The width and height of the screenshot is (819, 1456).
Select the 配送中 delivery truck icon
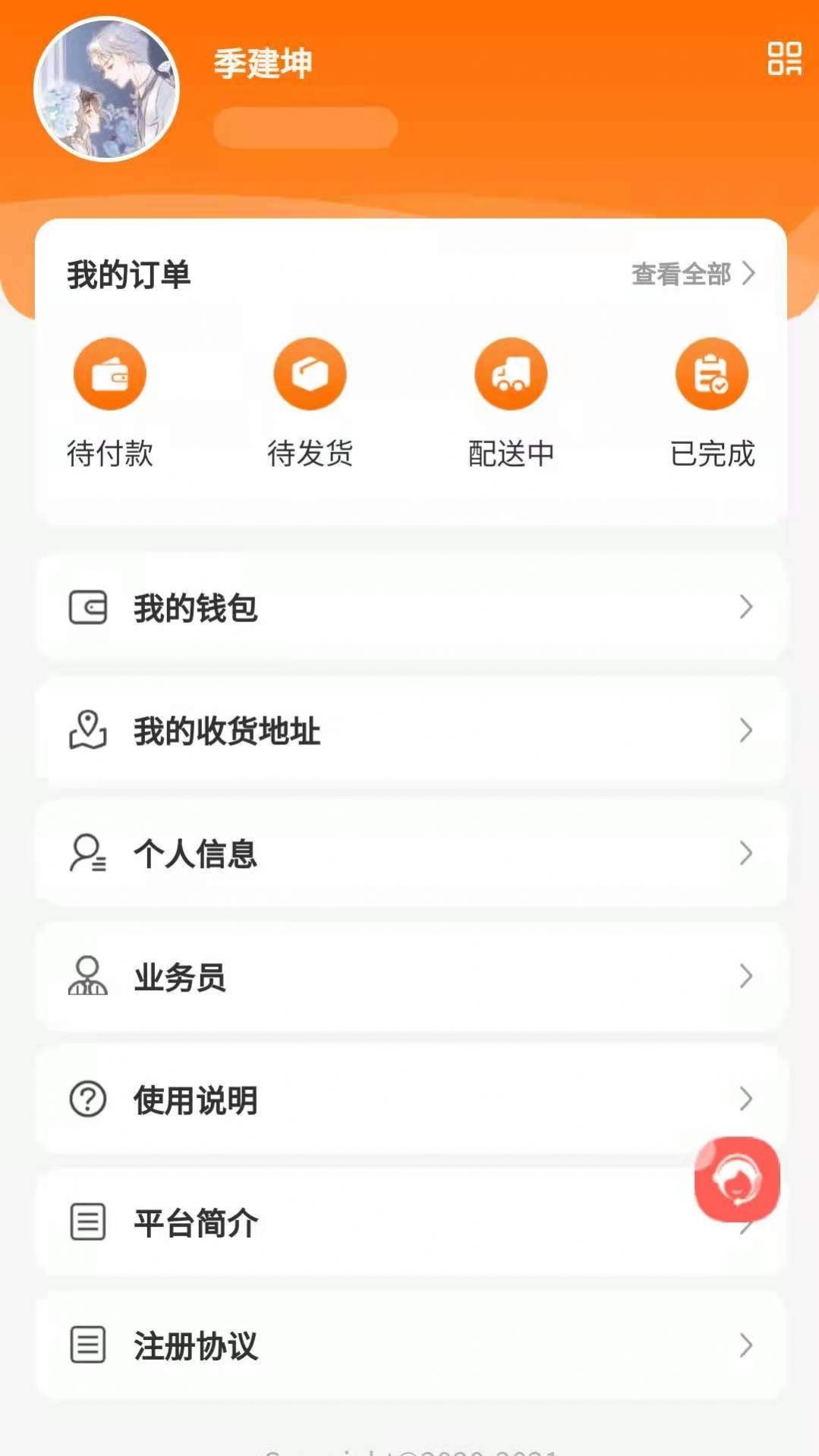[511, 373]
